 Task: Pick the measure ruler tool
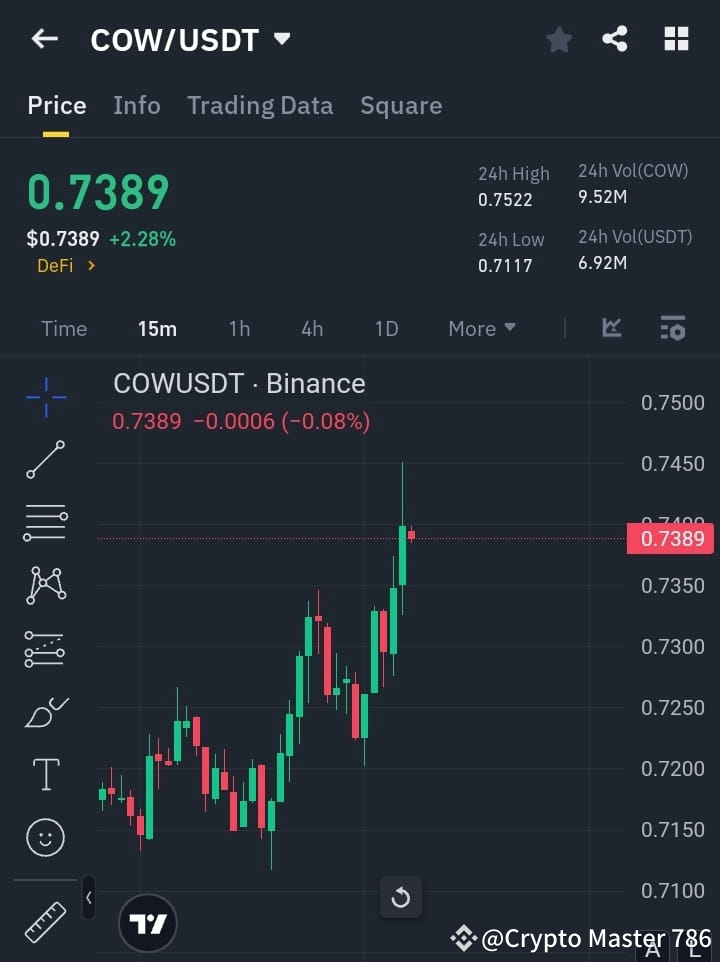pyautogui.click(x=45, y=922)
